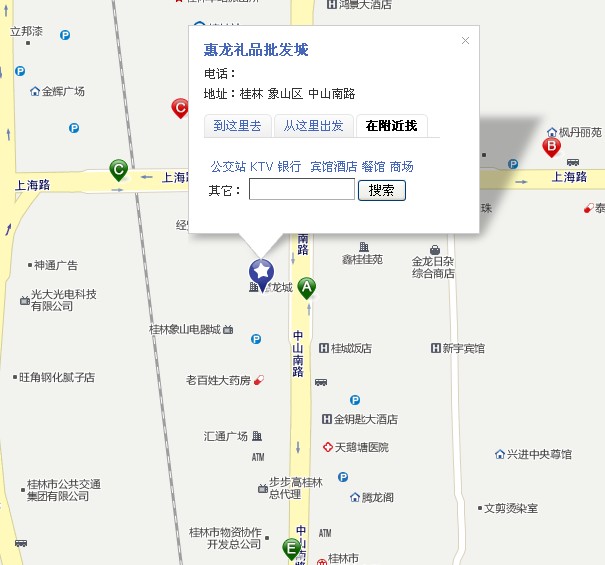Select the 在附近找 tab
605x565 pixels.
point(391,126)
